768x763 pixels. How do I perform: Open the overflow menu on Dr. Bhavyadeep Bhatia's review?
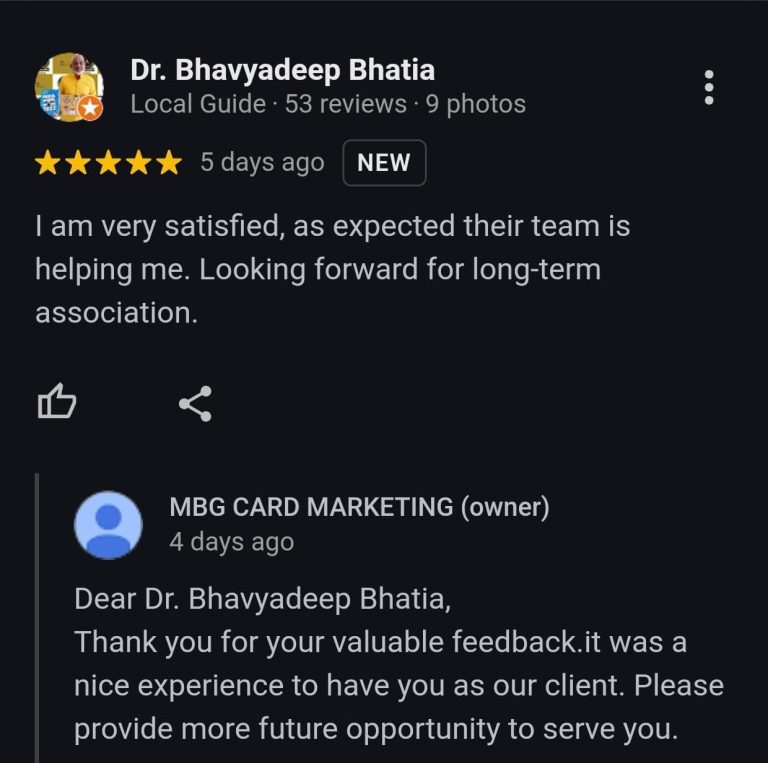coord(709,88)
